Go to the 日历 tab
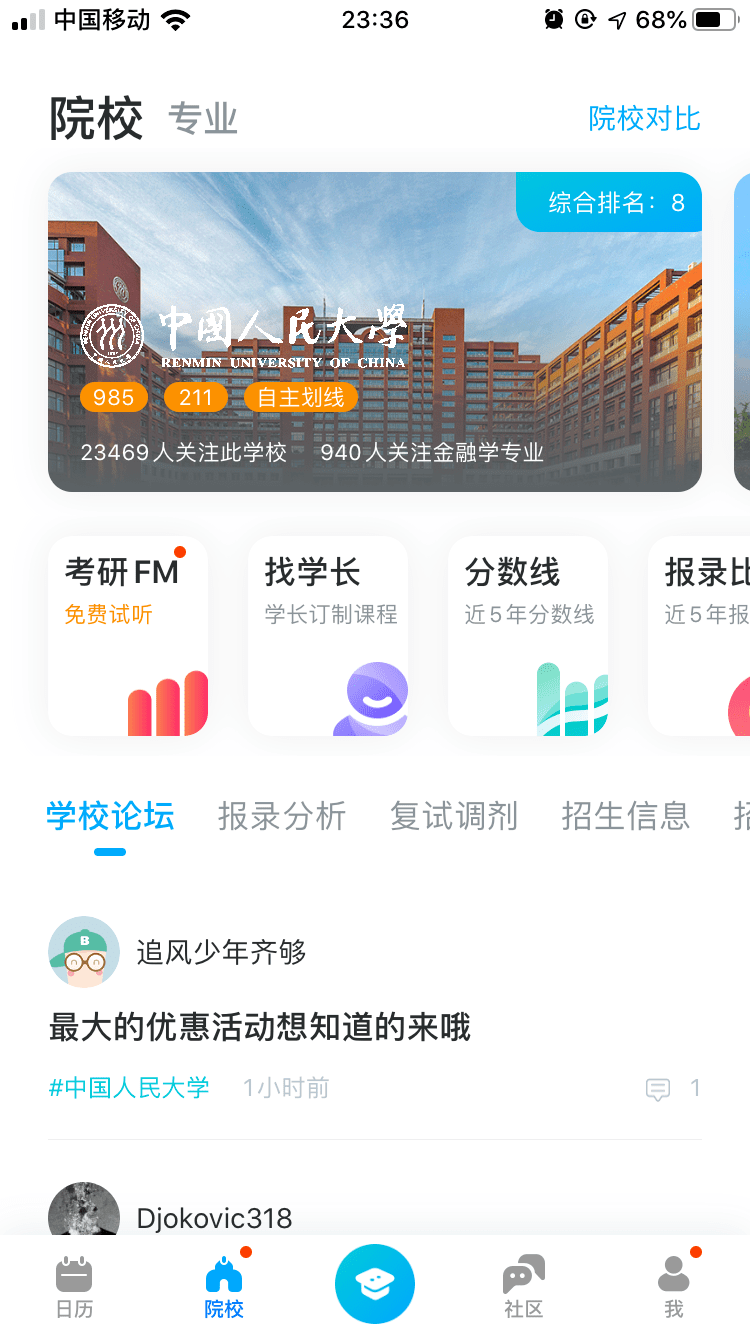 [x=74, y=1287]
